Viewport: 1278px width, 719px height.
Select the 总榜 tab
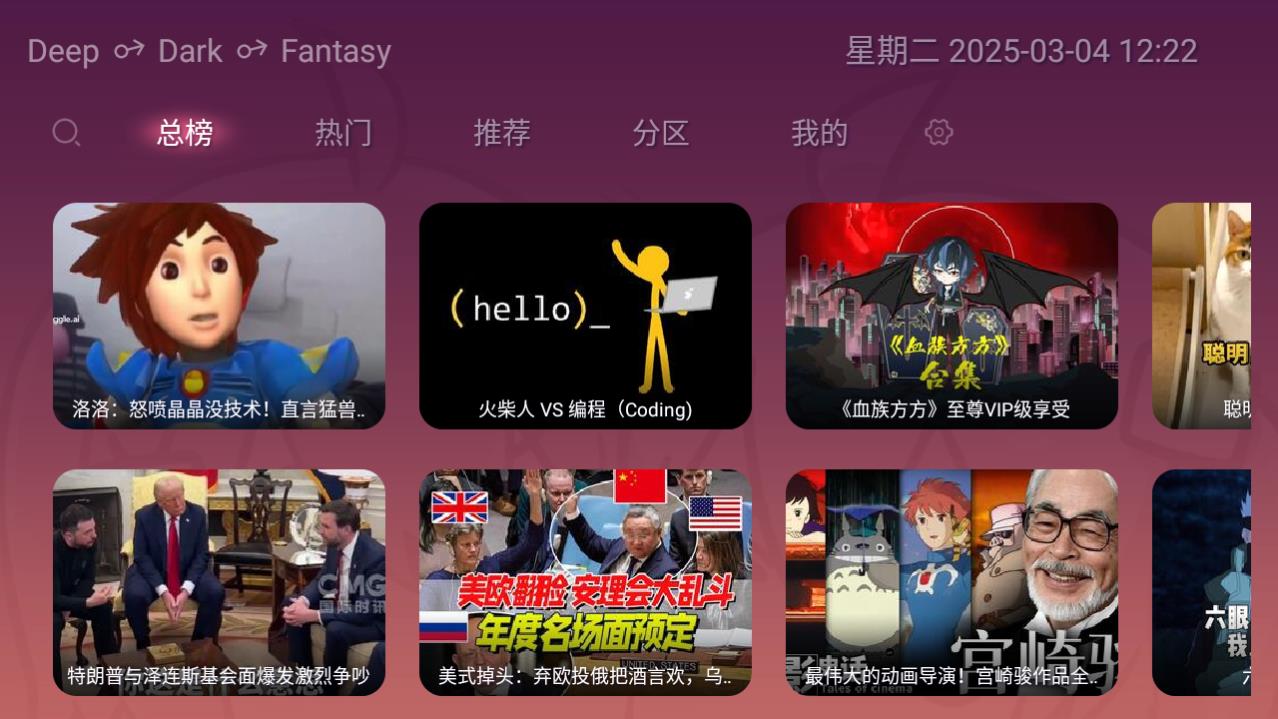coord(185,132)
